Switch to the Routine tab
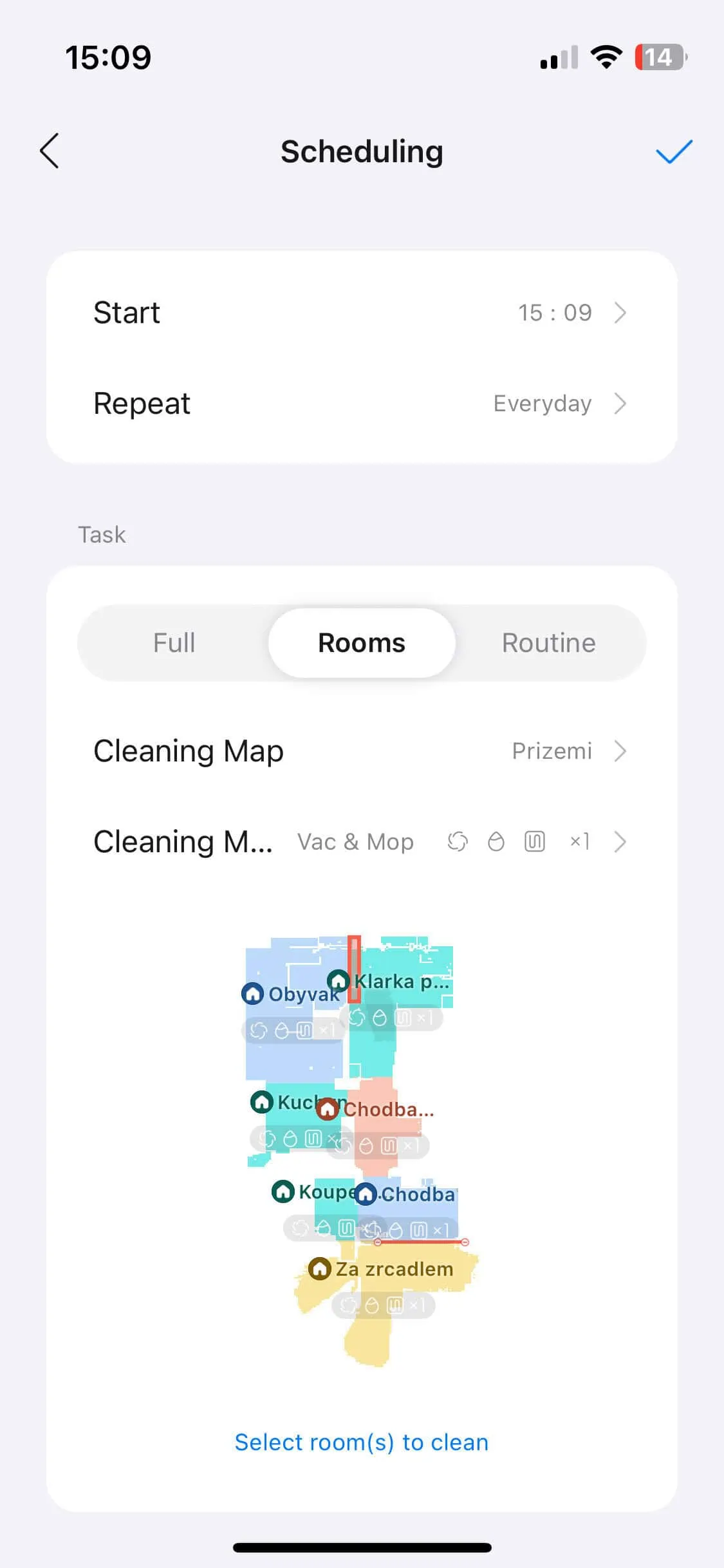Viewport: 724px width, 1568px height. tap(548, 643)
